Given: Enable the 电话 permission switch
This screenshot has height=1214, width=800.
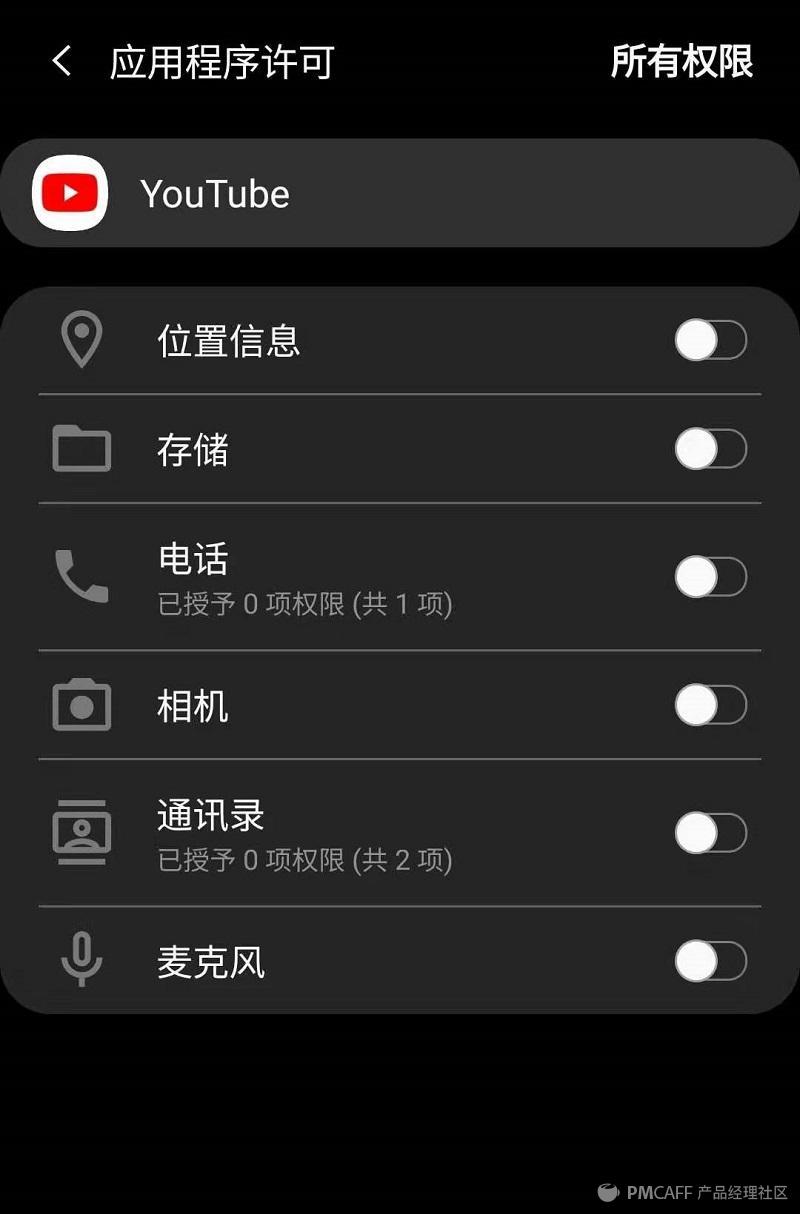Looking at the screenshot, I should tap(710, 578).
